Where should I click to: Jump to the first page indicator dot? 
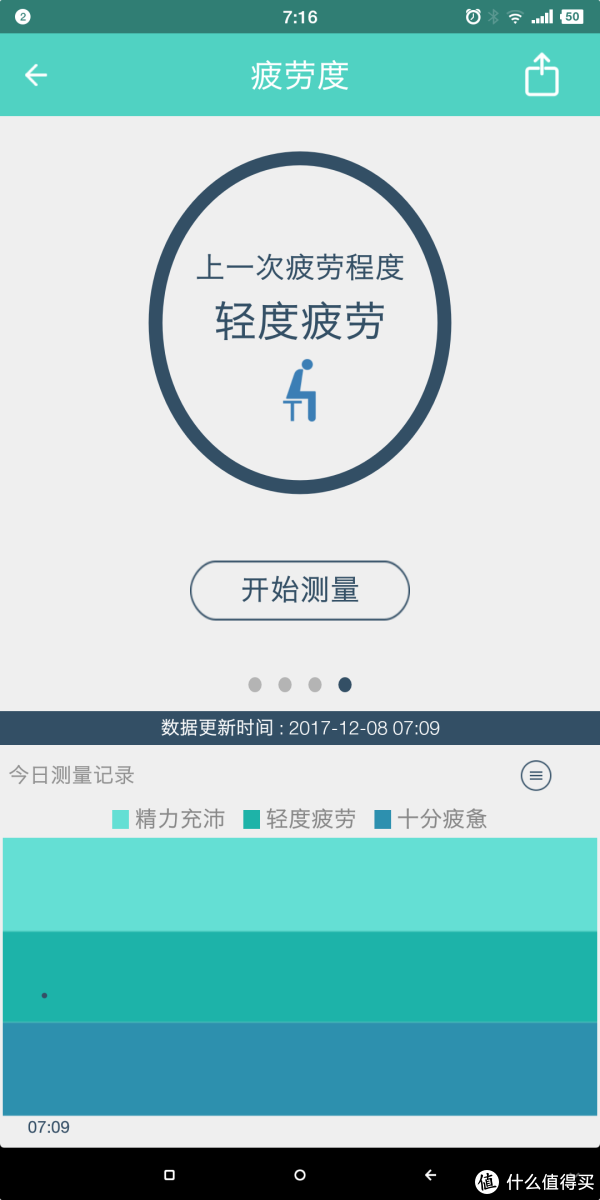[255, 685]
